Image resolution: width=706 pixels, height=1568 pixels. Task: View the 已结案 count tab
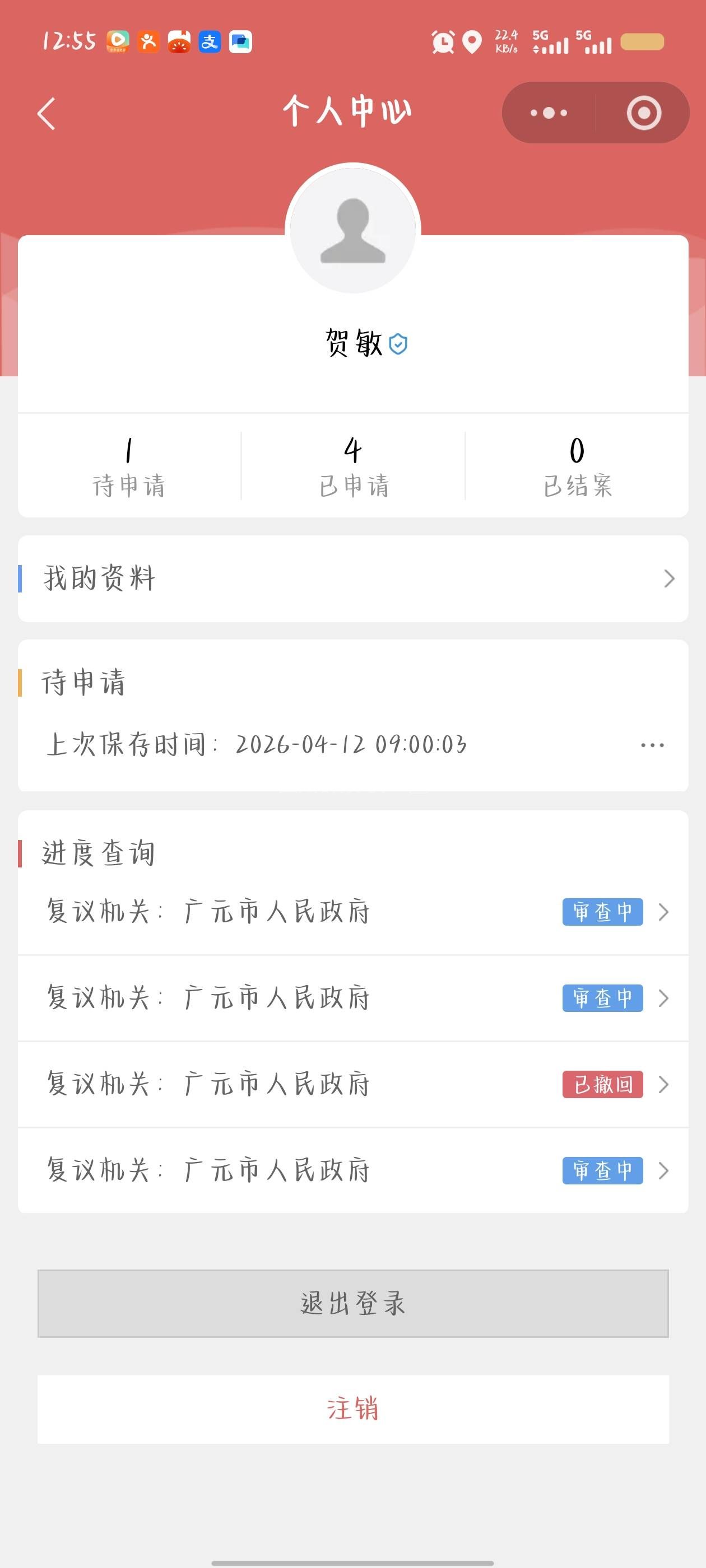[578, 466]
